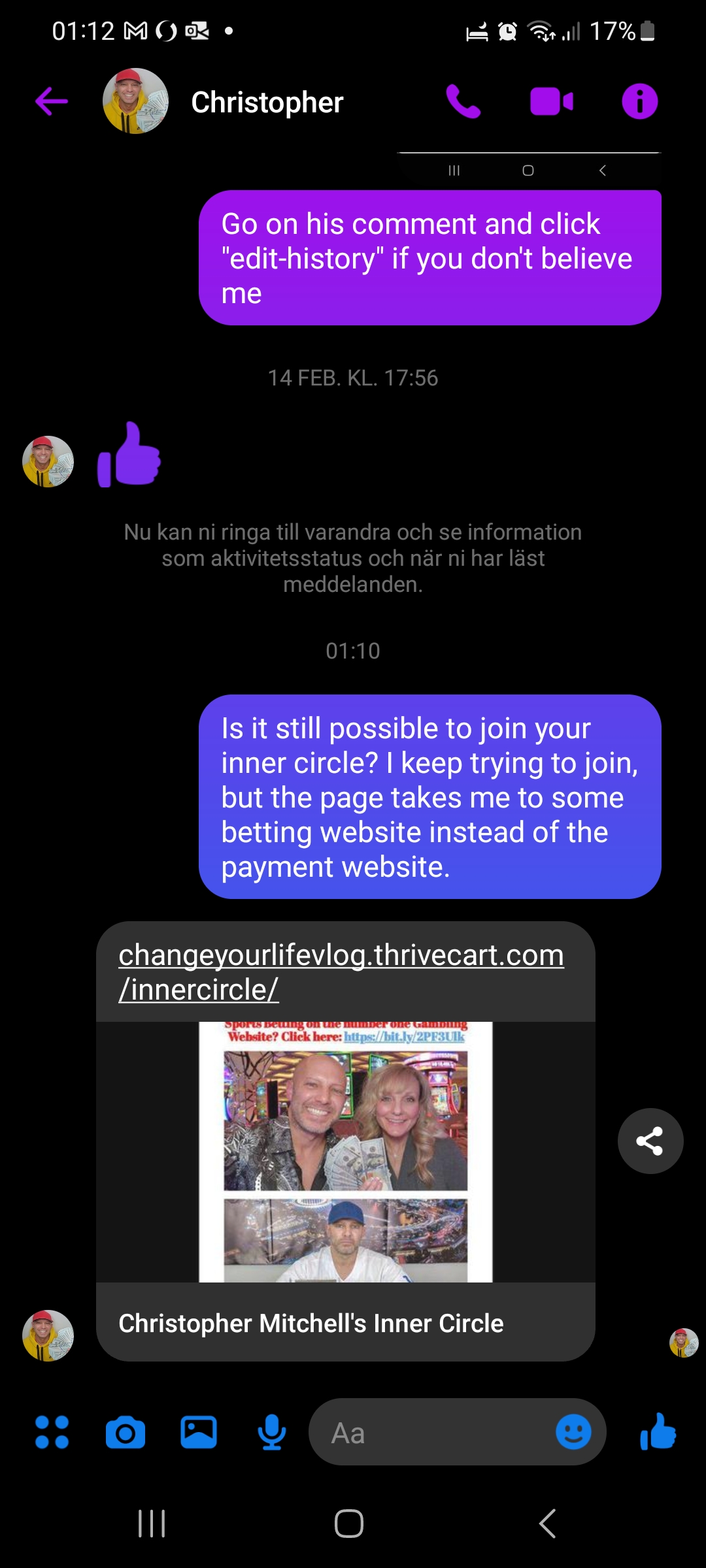Image resolution: width=706 pixels, height=1568 pixels.
Task: Record a voice message with microphone
Action: tap(271, 1432)
